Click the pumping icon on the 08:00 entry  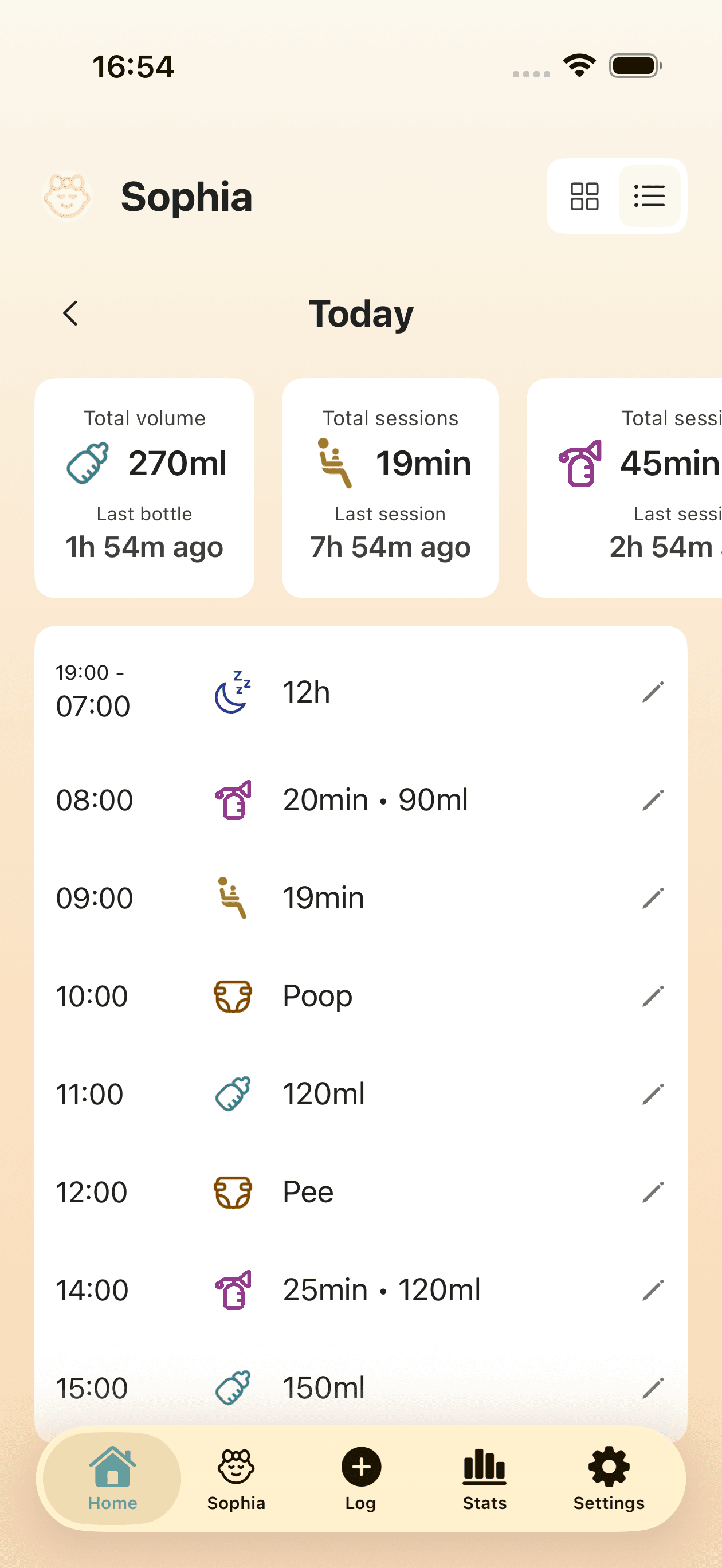233,799
